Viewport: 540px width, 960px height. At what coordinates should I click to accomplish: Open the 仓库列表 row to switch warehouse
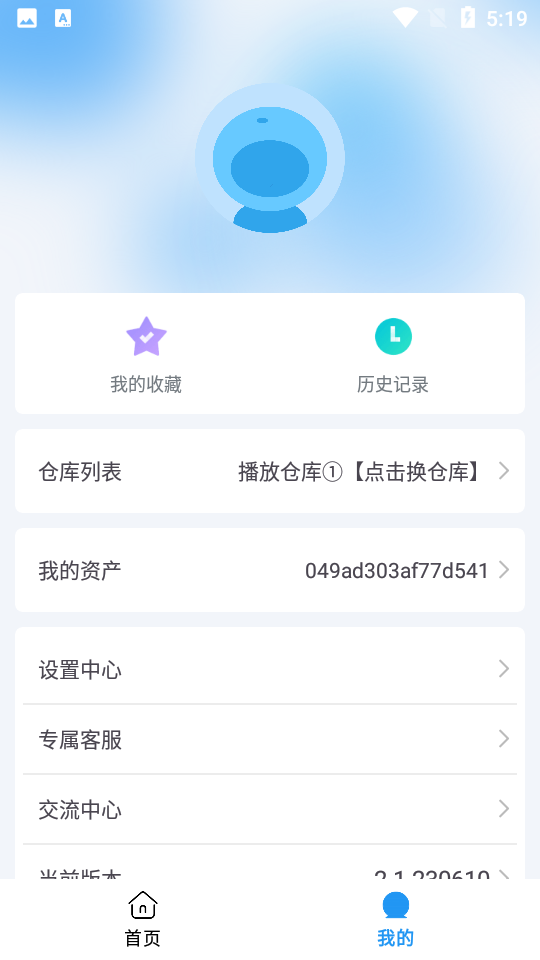(x=270, y=471)
